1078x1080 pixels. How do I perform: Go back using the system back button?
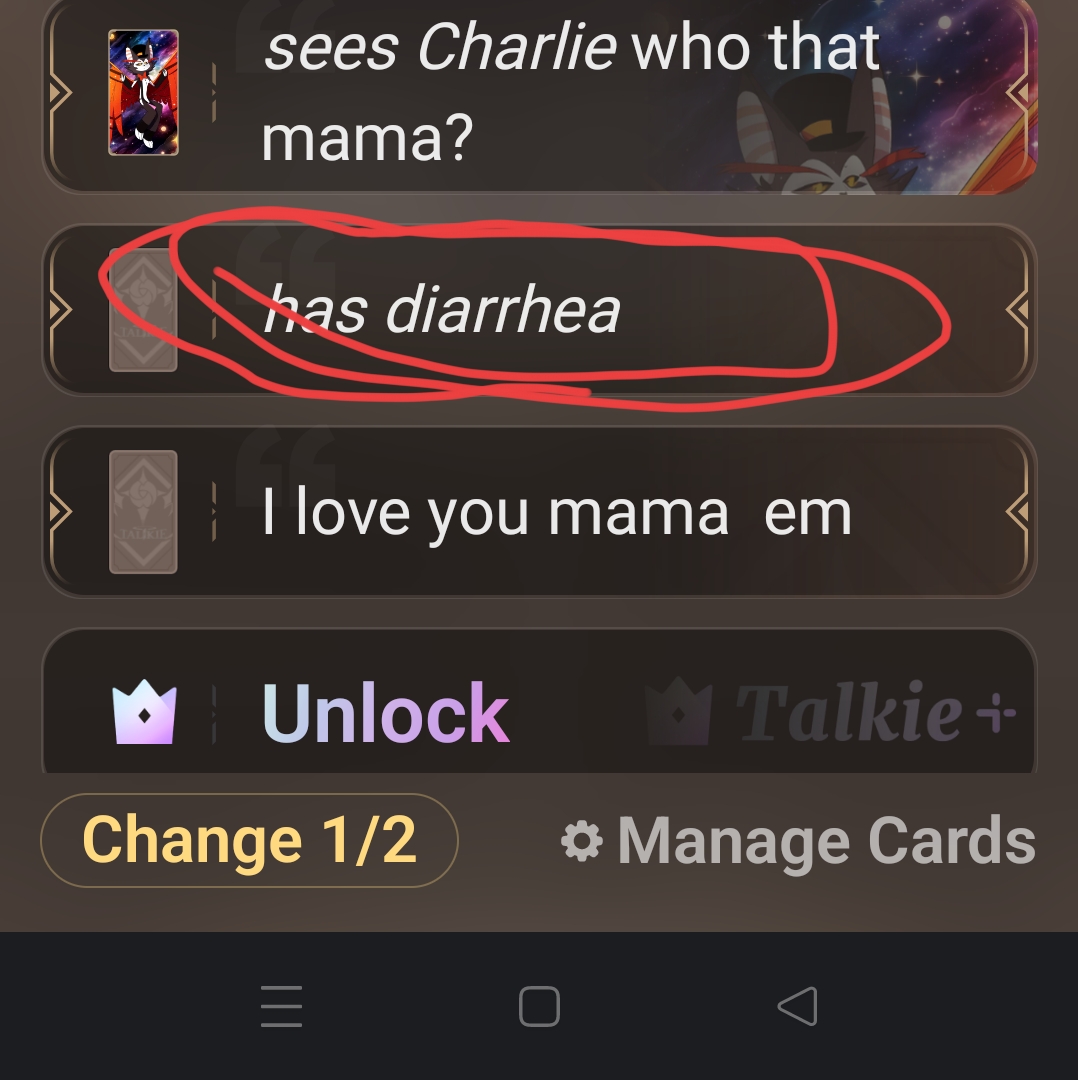797,1006
